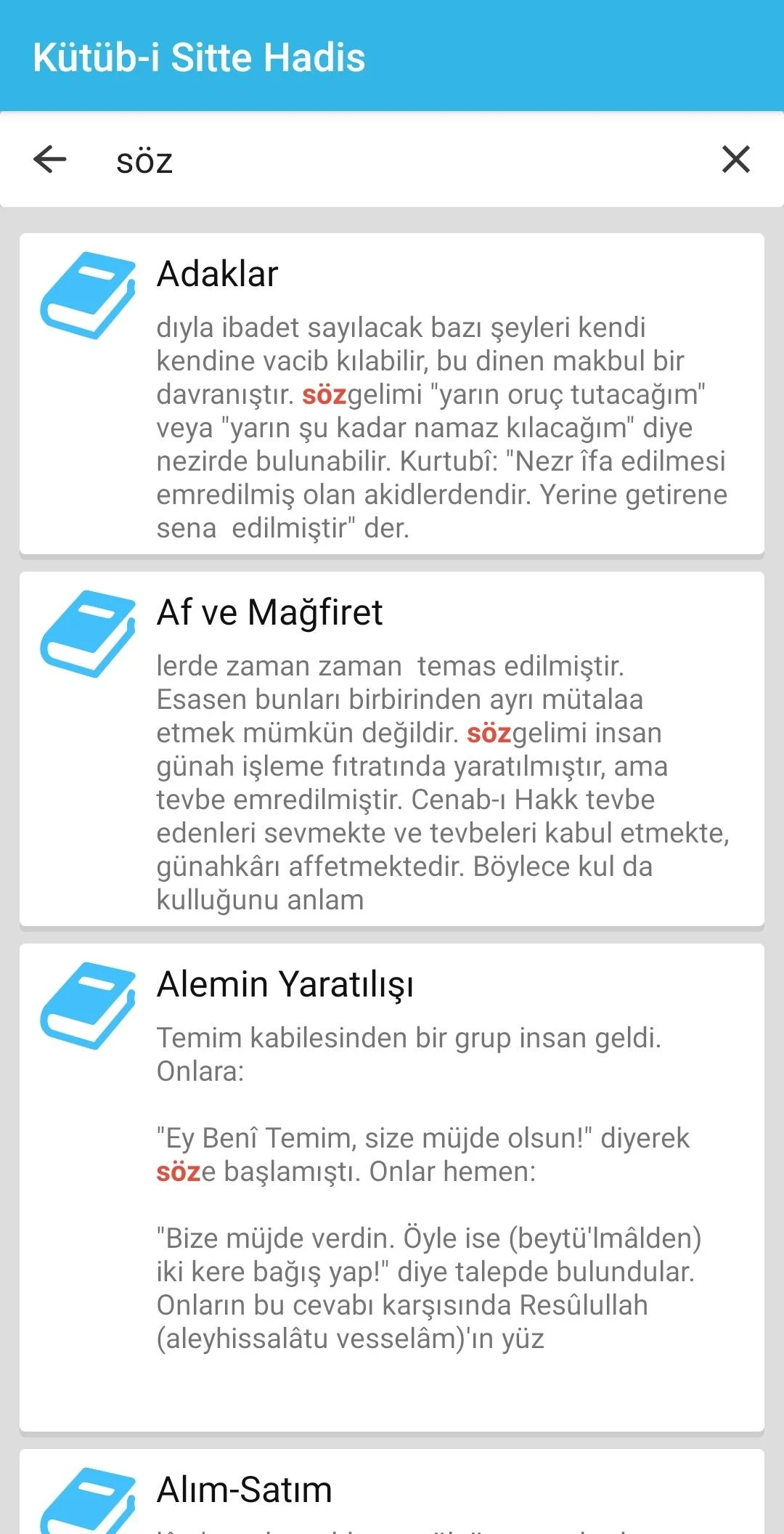
Task: Tap the highlighted söz word in Adaklar snippet
Action: coord(326,394)
